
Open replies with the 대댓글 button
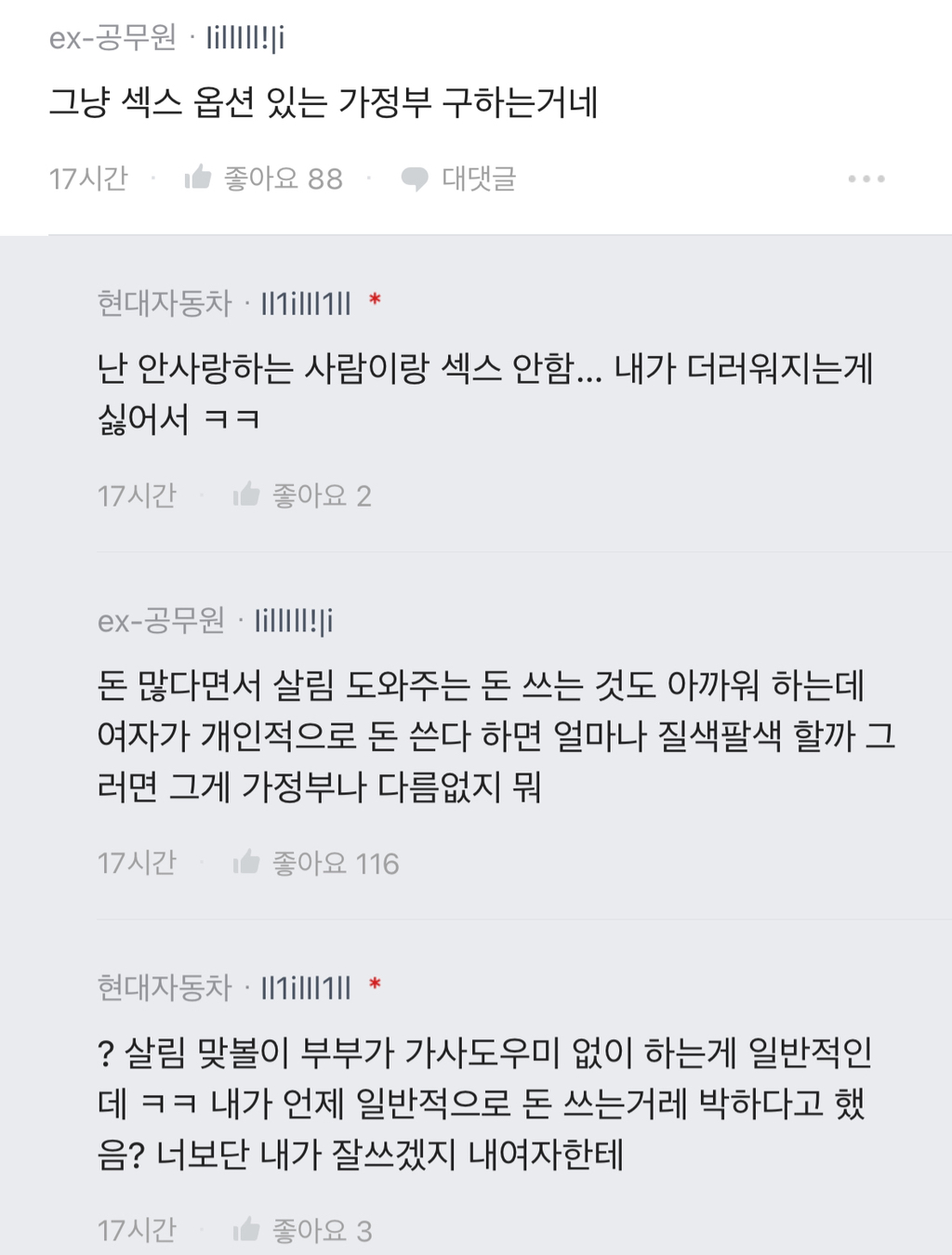480,180
